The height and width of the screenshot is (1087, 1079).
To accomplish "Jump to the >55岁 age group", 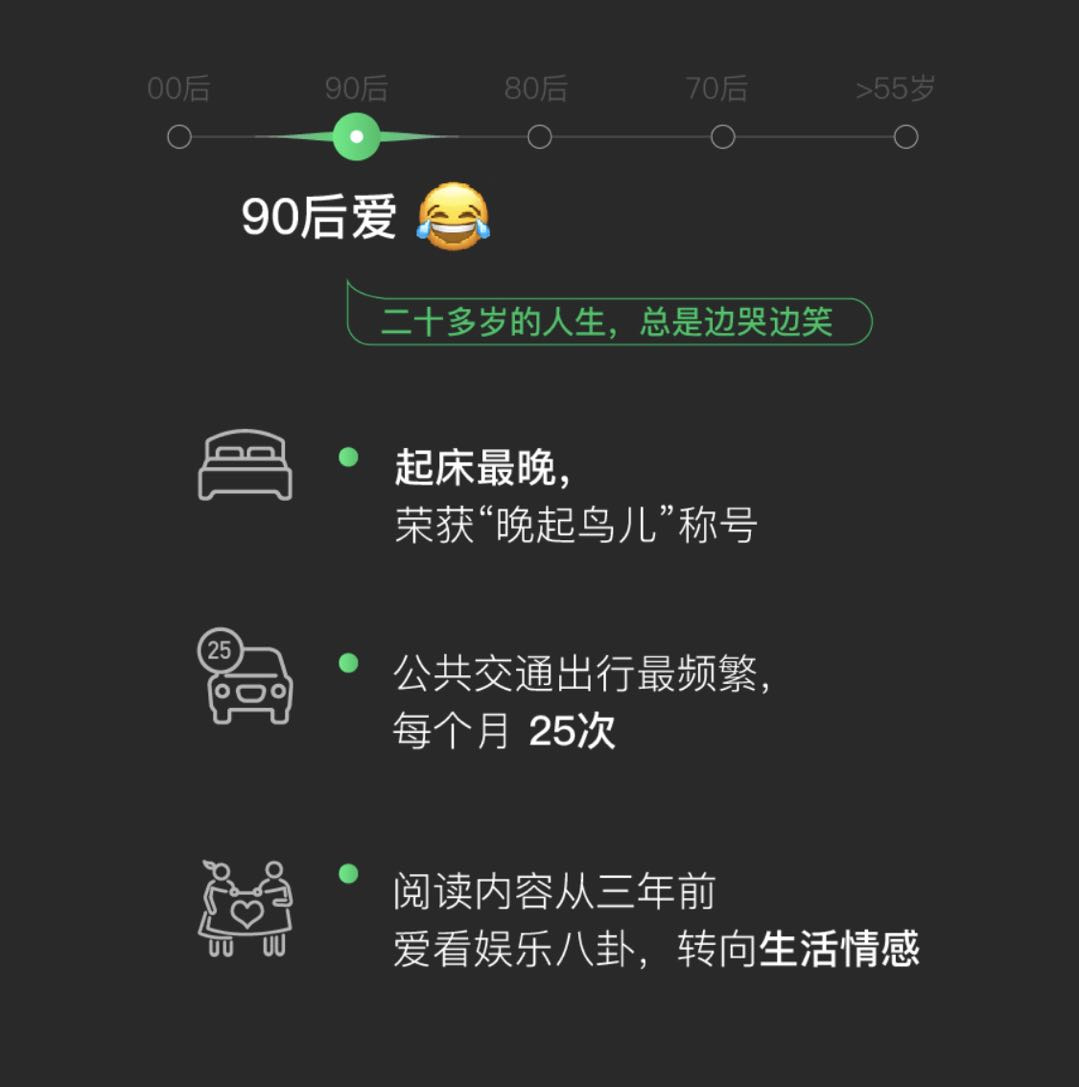I will pos(905,137).
